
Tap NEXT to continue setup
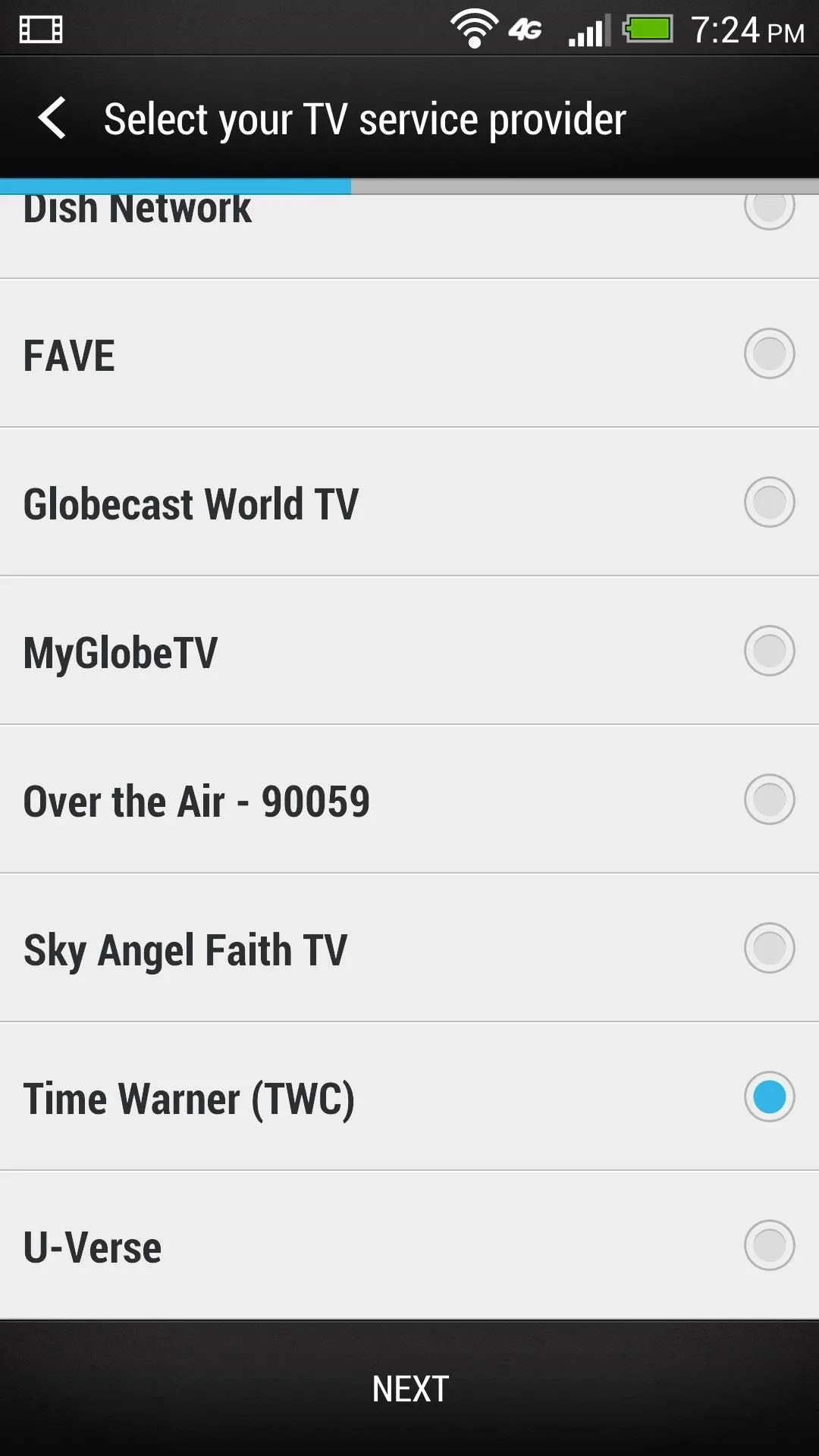coord(409,1389)
